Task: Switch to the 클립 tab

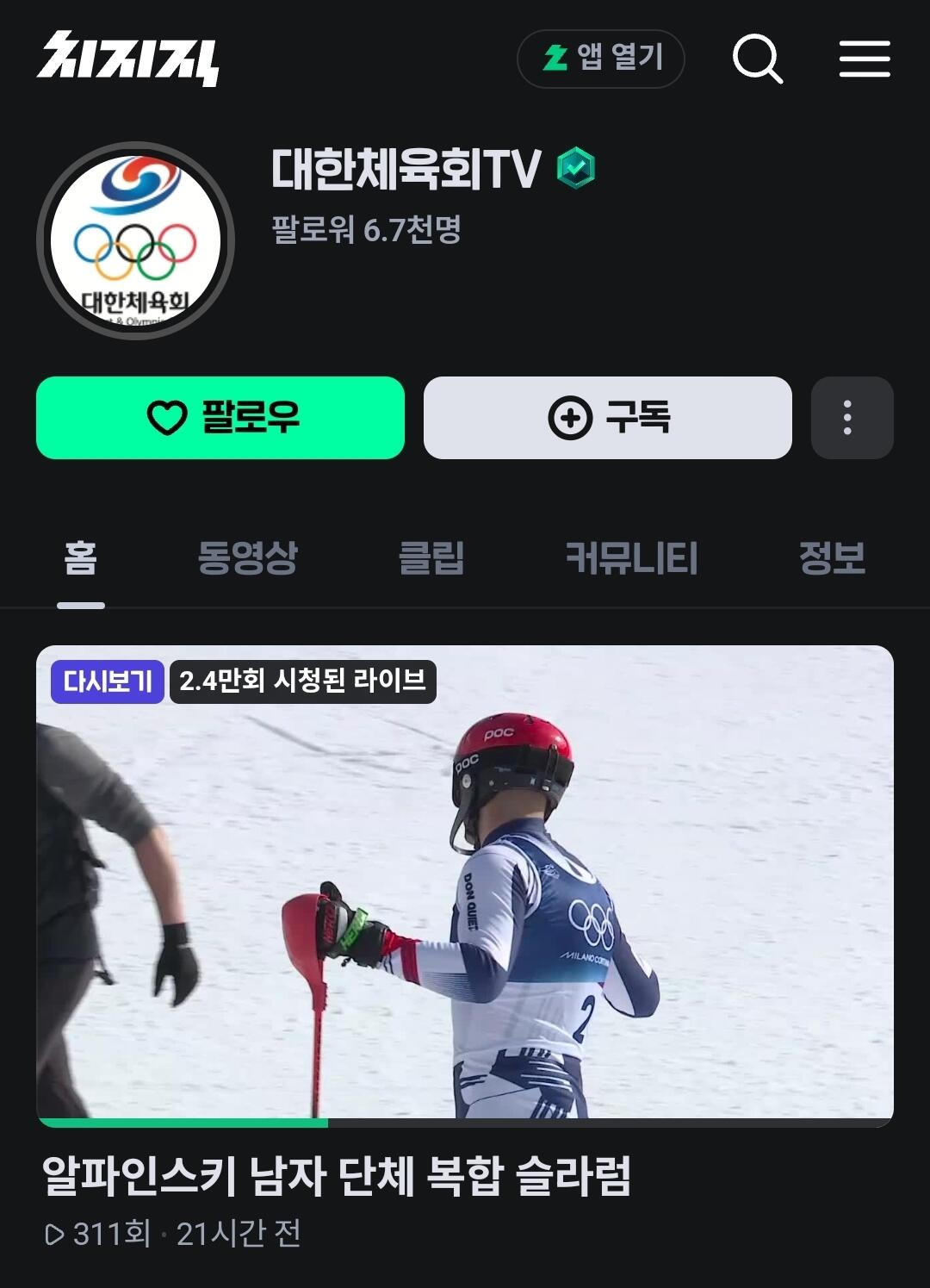Action: click(431, 558)
